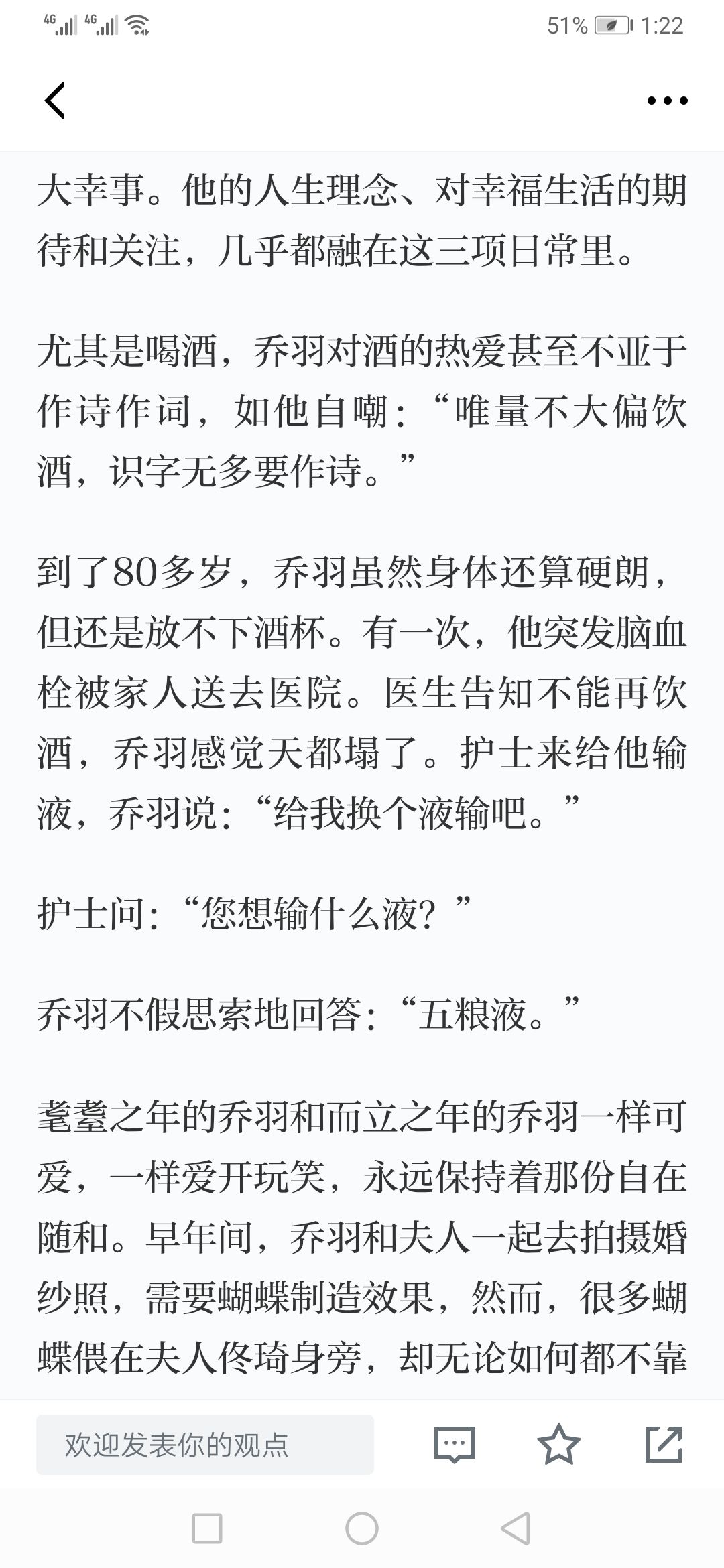Open the three-dot overflow menu

pos(667,101)
